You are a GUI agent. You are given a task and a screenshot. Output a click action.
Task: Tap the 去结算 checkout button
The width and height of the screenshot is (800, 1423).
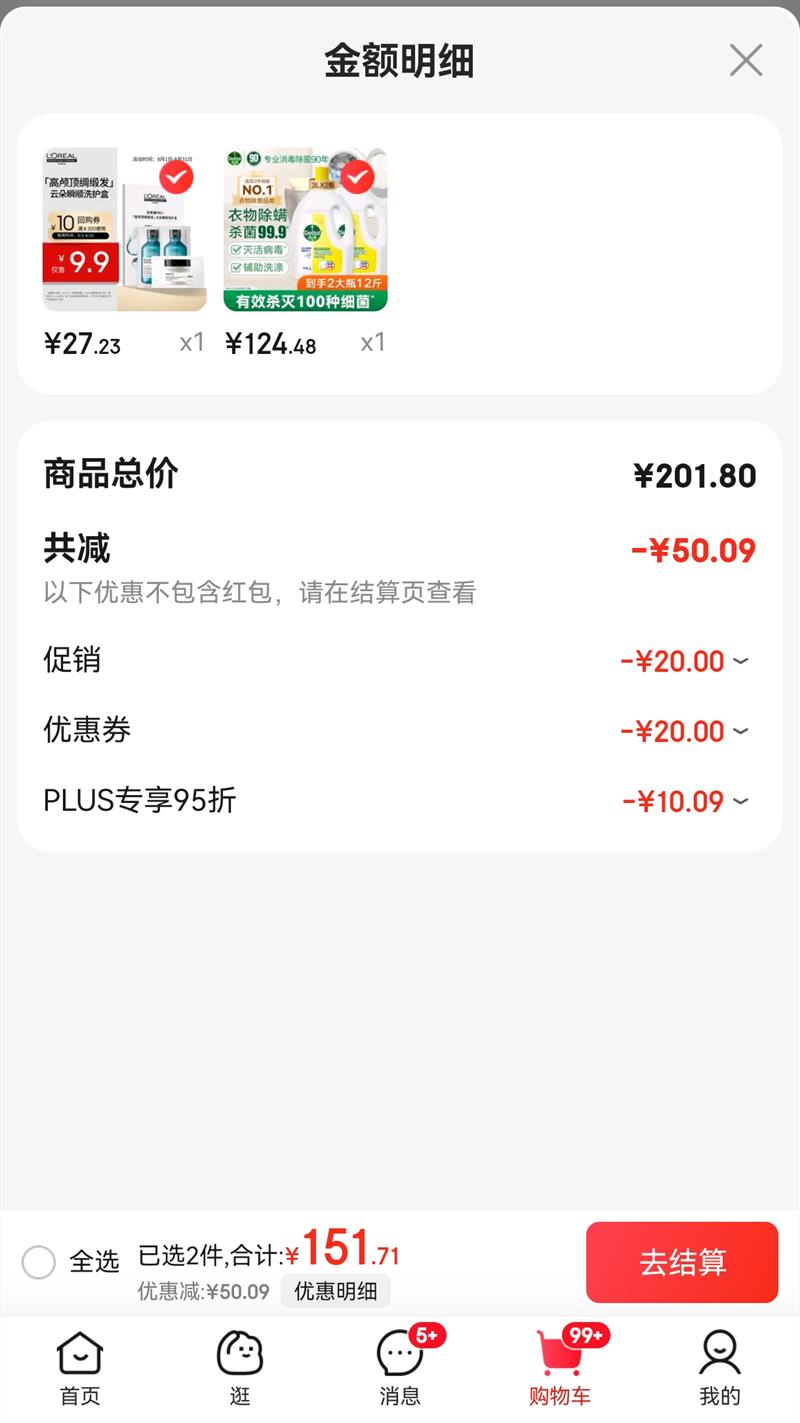coord(682,1263)
